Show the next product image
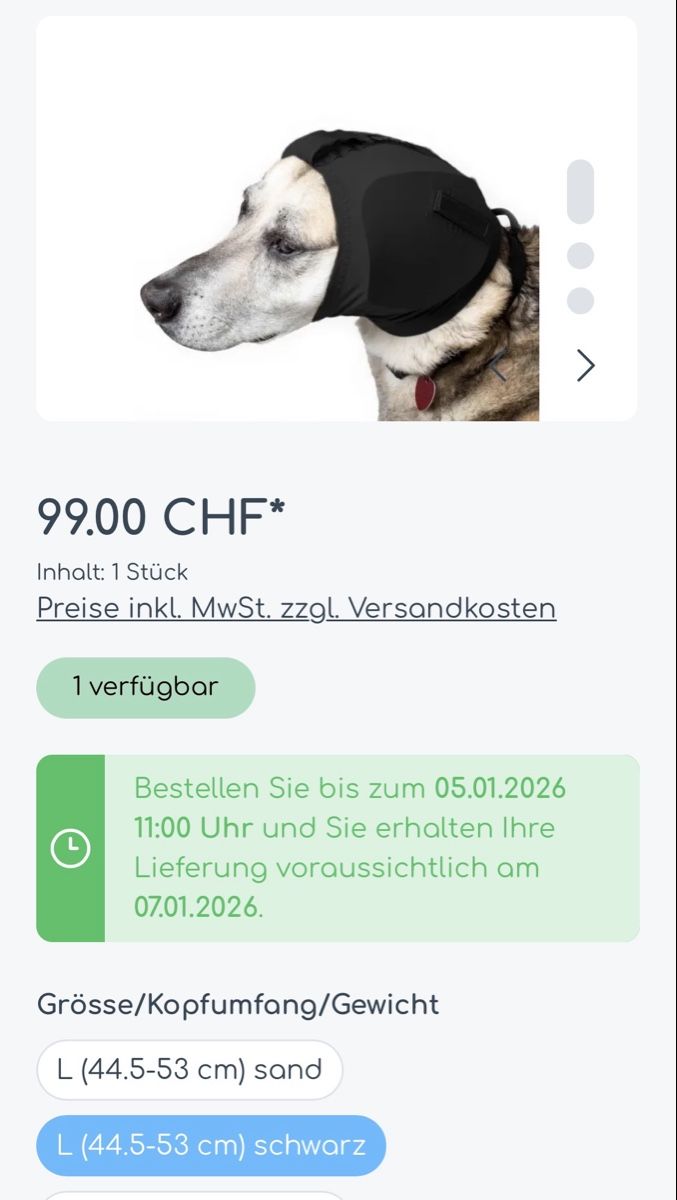The image size is (677, 1200). (585, 366)
